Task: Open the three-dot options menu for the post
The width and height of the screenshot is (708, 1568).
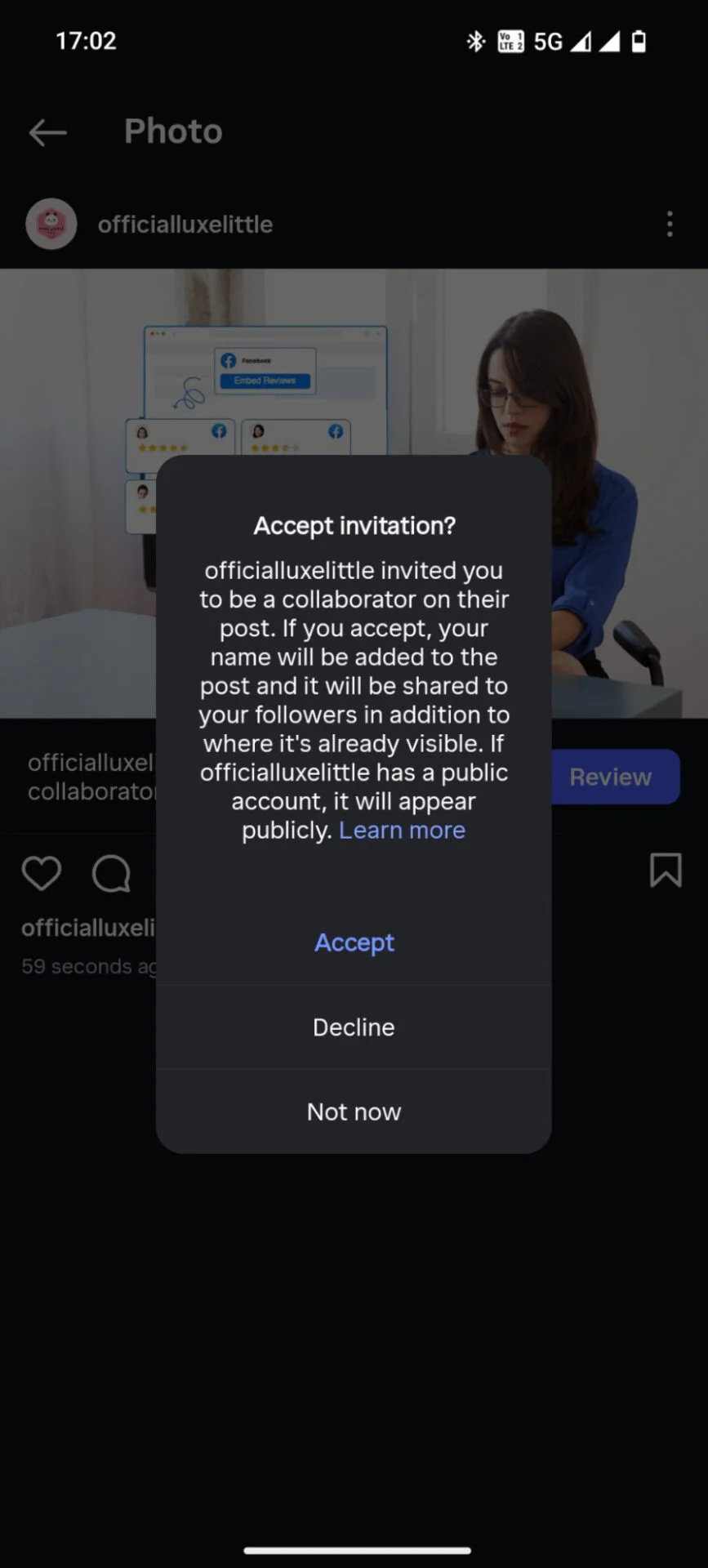Action: point(669,224)
